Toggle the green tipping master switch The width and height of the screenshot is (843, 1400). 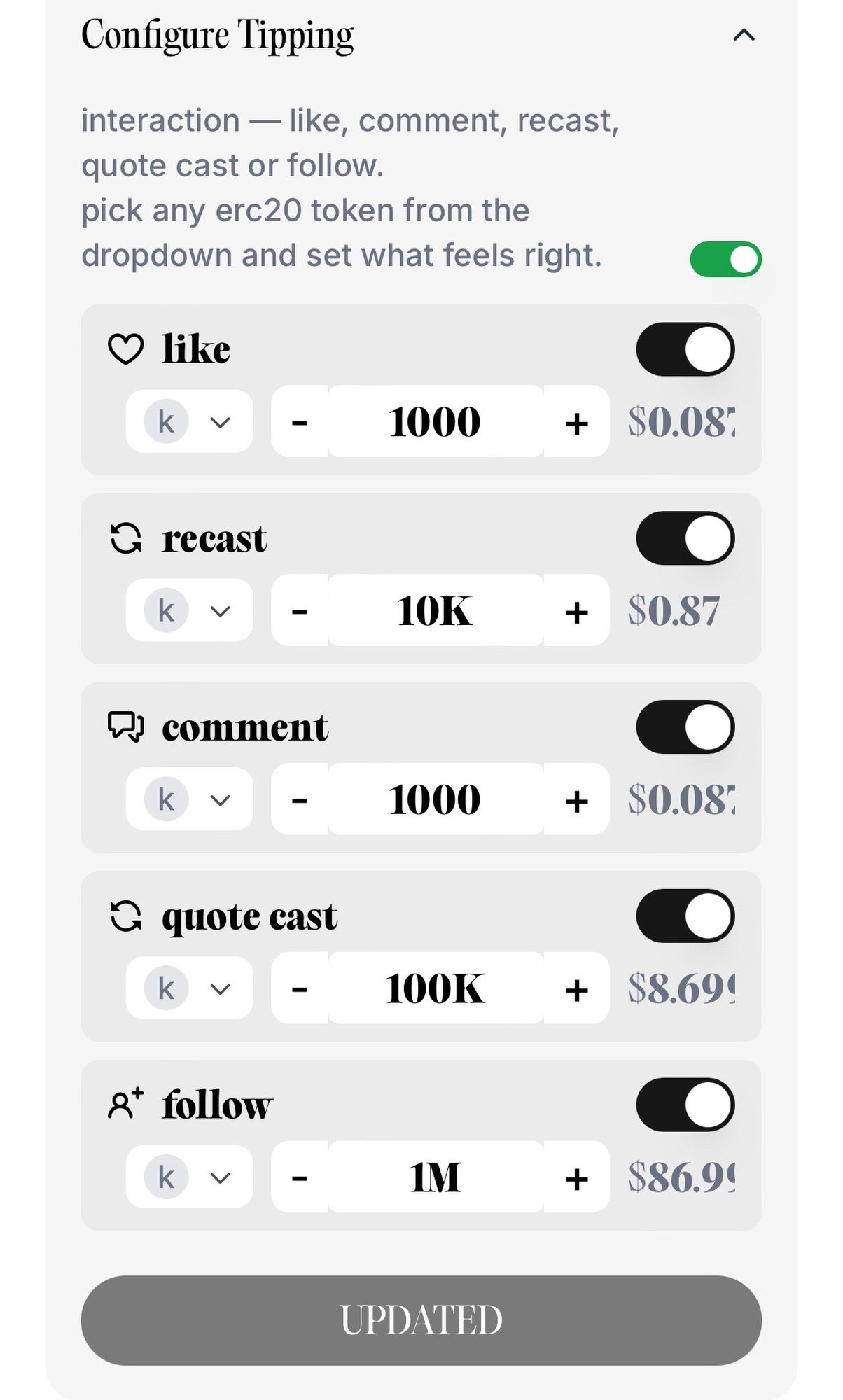(725, 260)
